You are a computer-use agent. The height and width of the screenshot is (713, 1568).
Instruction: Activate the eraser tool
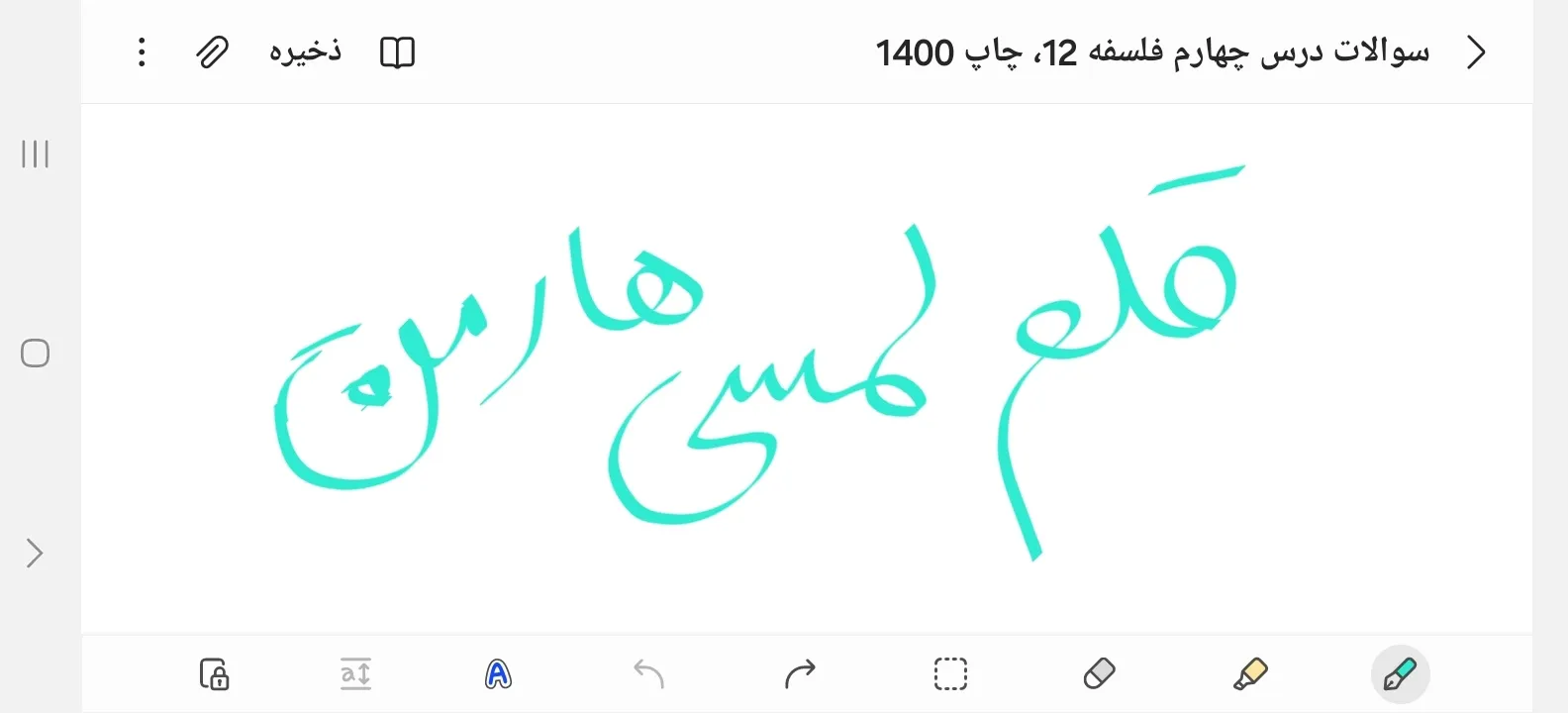[x=1100, y=674]
